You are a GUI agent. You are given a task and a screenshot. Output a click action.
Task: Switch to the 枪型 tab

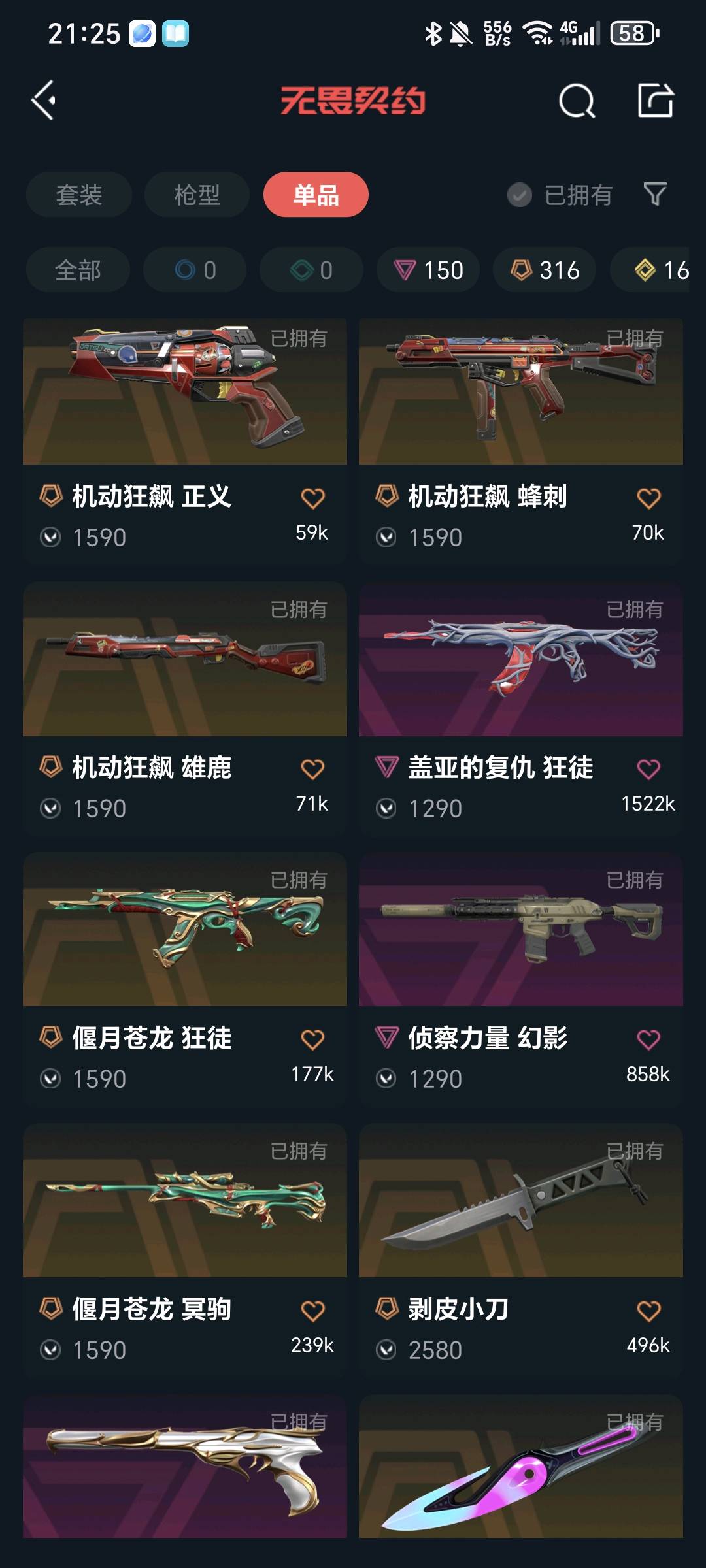pyautogui.click(x=197, y=195)
